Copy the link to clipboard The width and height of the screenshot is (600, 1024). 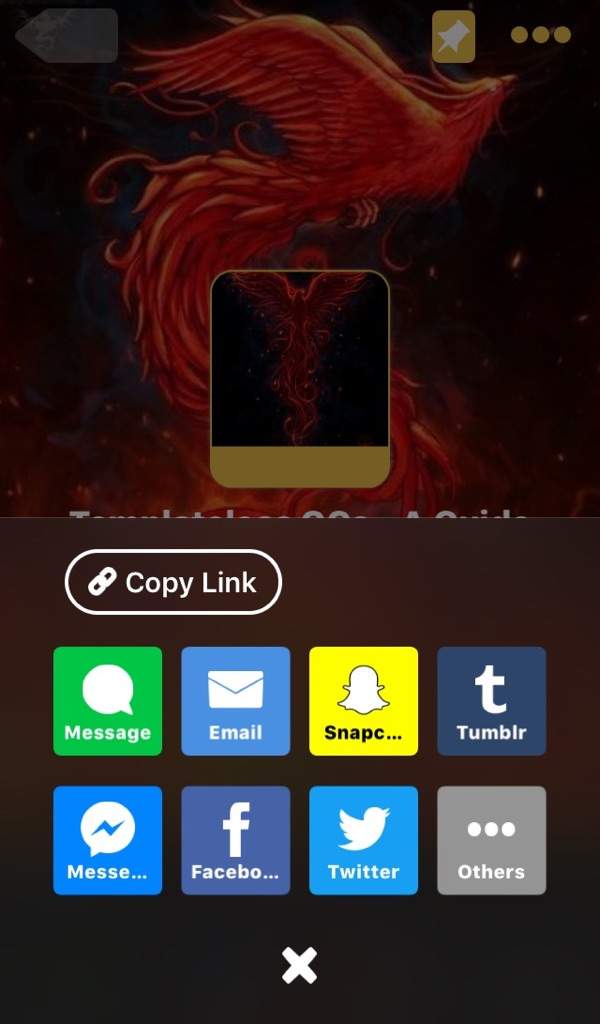173,582
